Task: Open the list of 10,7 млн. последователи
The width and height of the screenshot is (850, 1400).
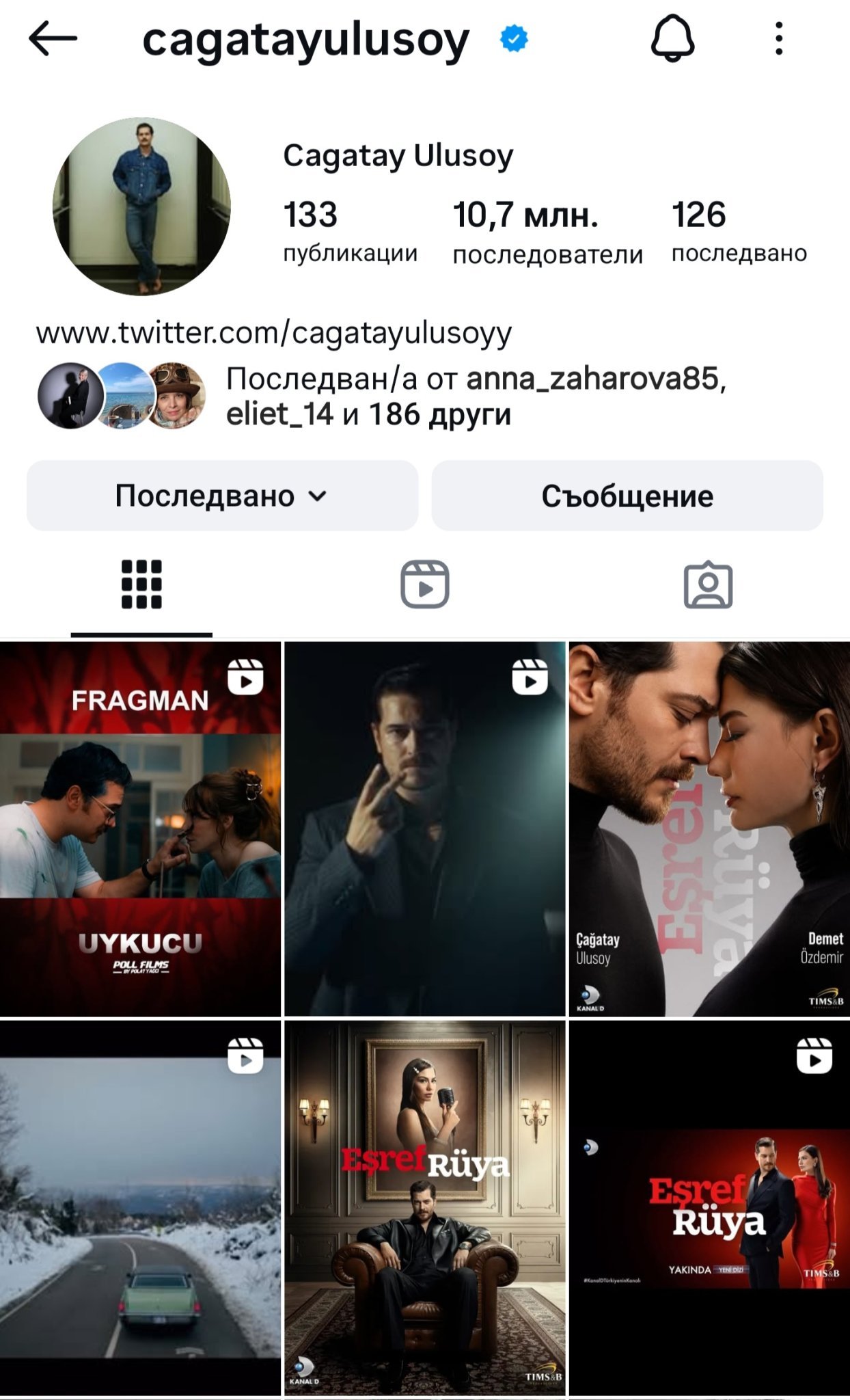Action: (x=547, y=232)
